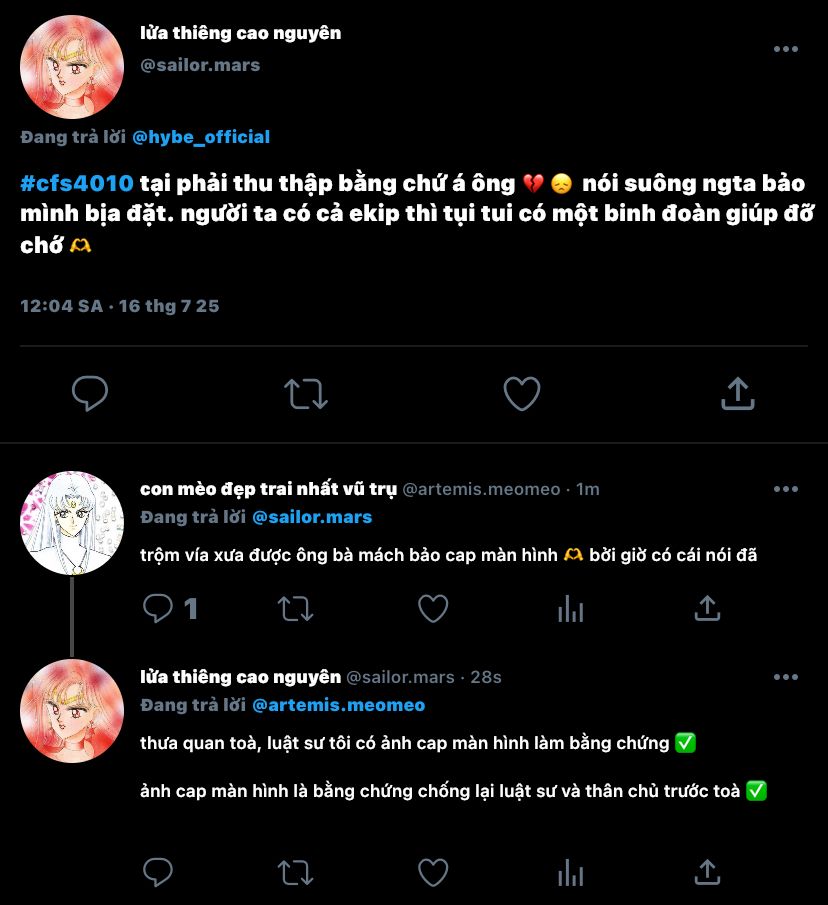The height and width of the screenshot is (905, 828).
Task: Share artemis.meomeo's reply
Action: point(707,608)
